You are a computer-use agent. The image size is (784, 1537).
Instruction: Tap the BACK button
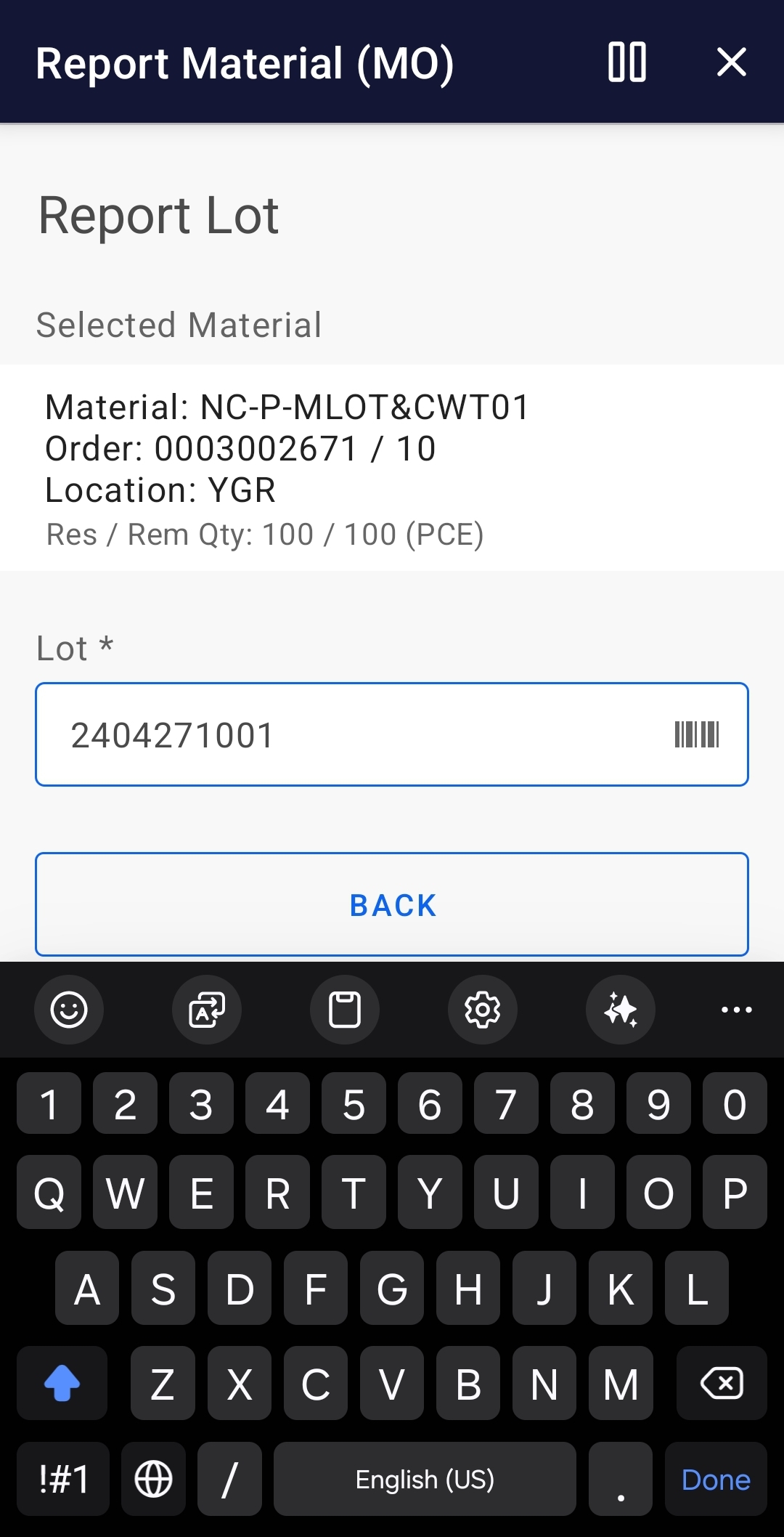(x=391, y=904)
